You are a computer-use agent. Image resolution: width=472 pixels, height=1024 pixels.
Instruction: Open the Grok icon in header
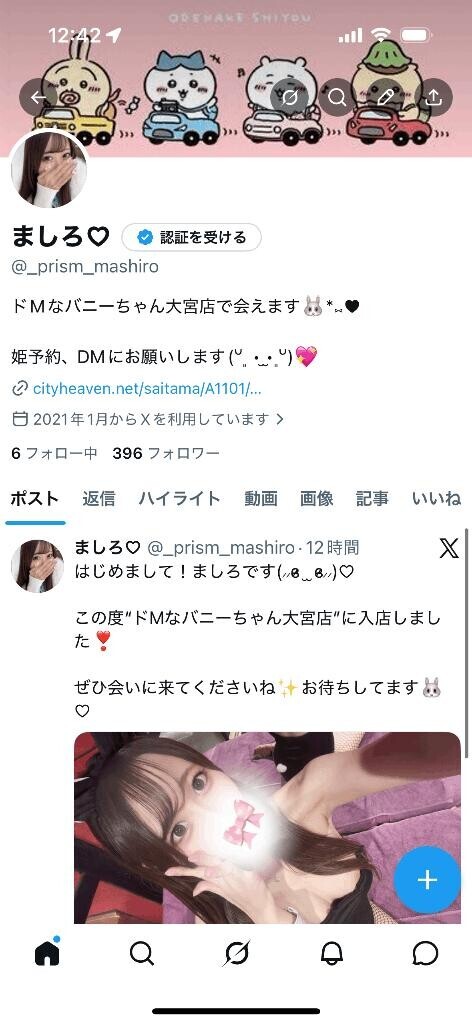290,97
